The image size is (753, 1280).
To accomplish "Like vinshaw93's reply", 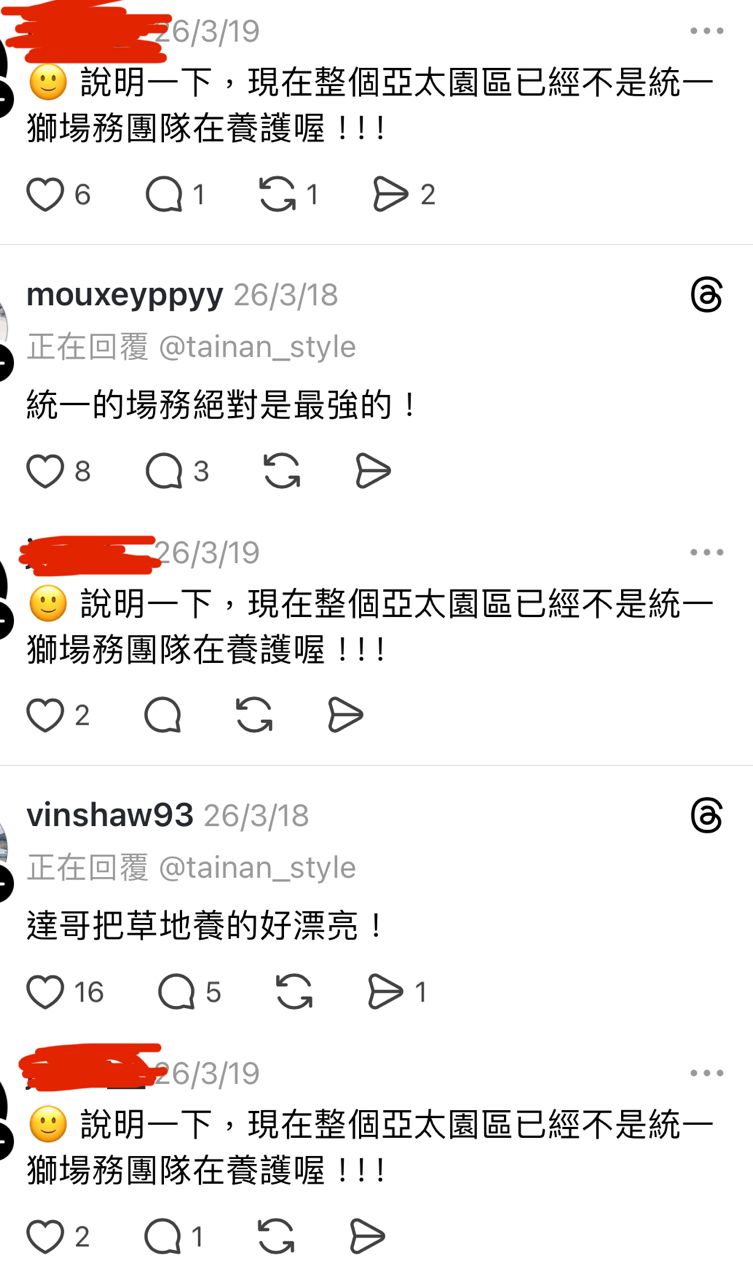I will (45, 992).
